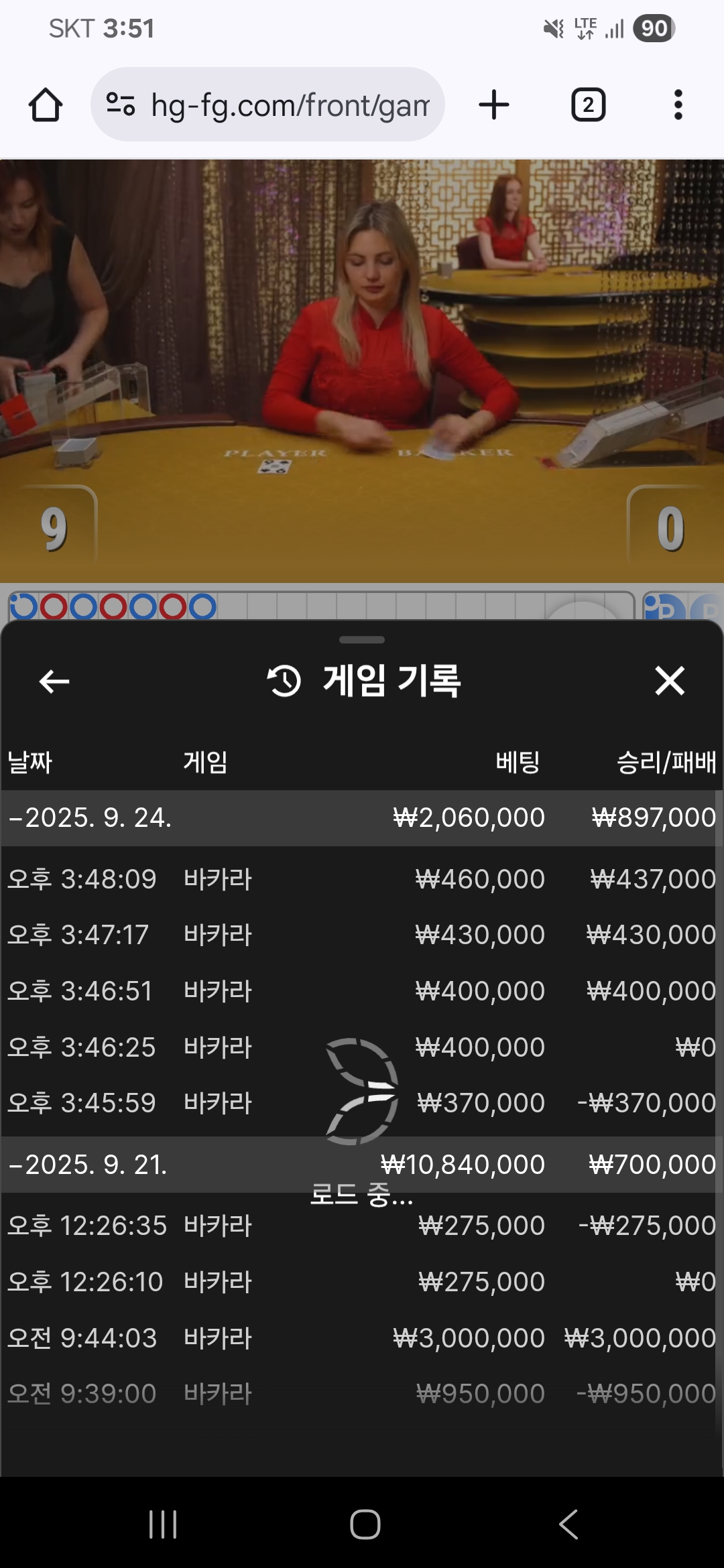Open the 3:46:51 baccarat record
724x1568 pixels.
pyautogui.click(x=361, y=991)
